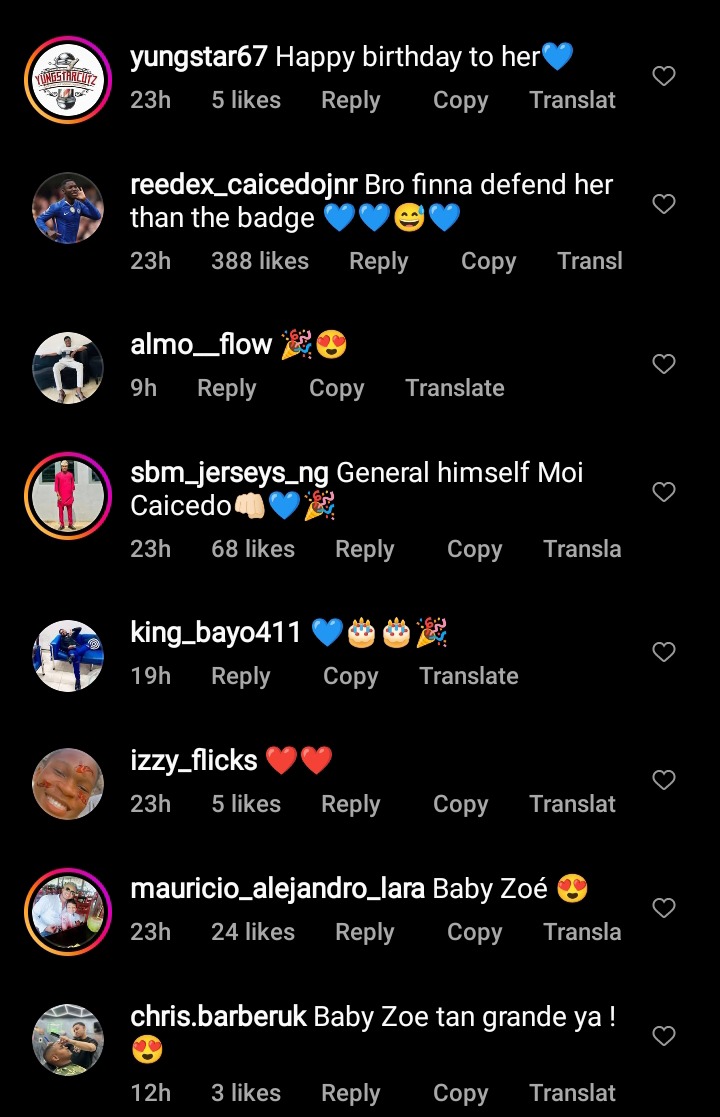Open izzy_flicks username profile

coord(194,761)
